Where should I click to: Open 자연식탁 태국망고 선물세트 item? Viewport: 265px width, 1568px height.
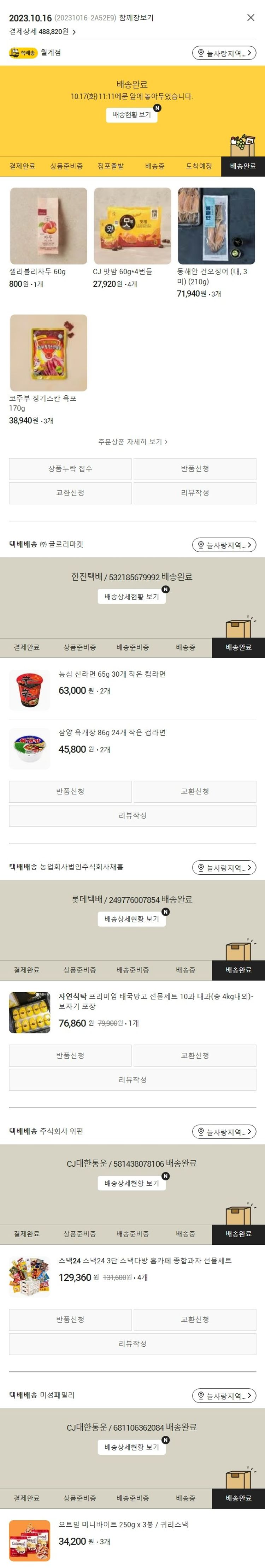[x=155, y=1001]
